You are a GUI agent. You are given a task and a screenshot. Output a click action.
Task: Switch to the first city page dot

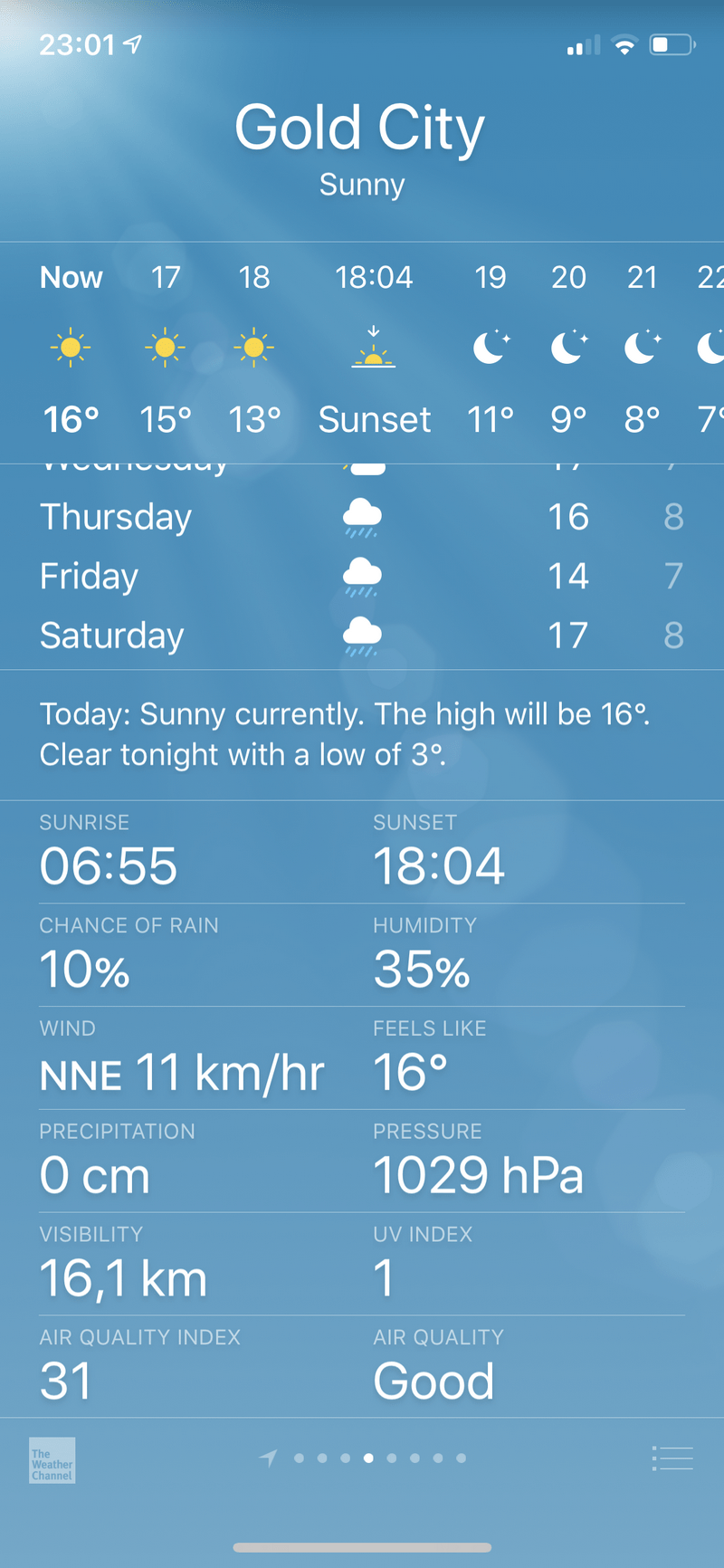click(x=299, y=1458)
